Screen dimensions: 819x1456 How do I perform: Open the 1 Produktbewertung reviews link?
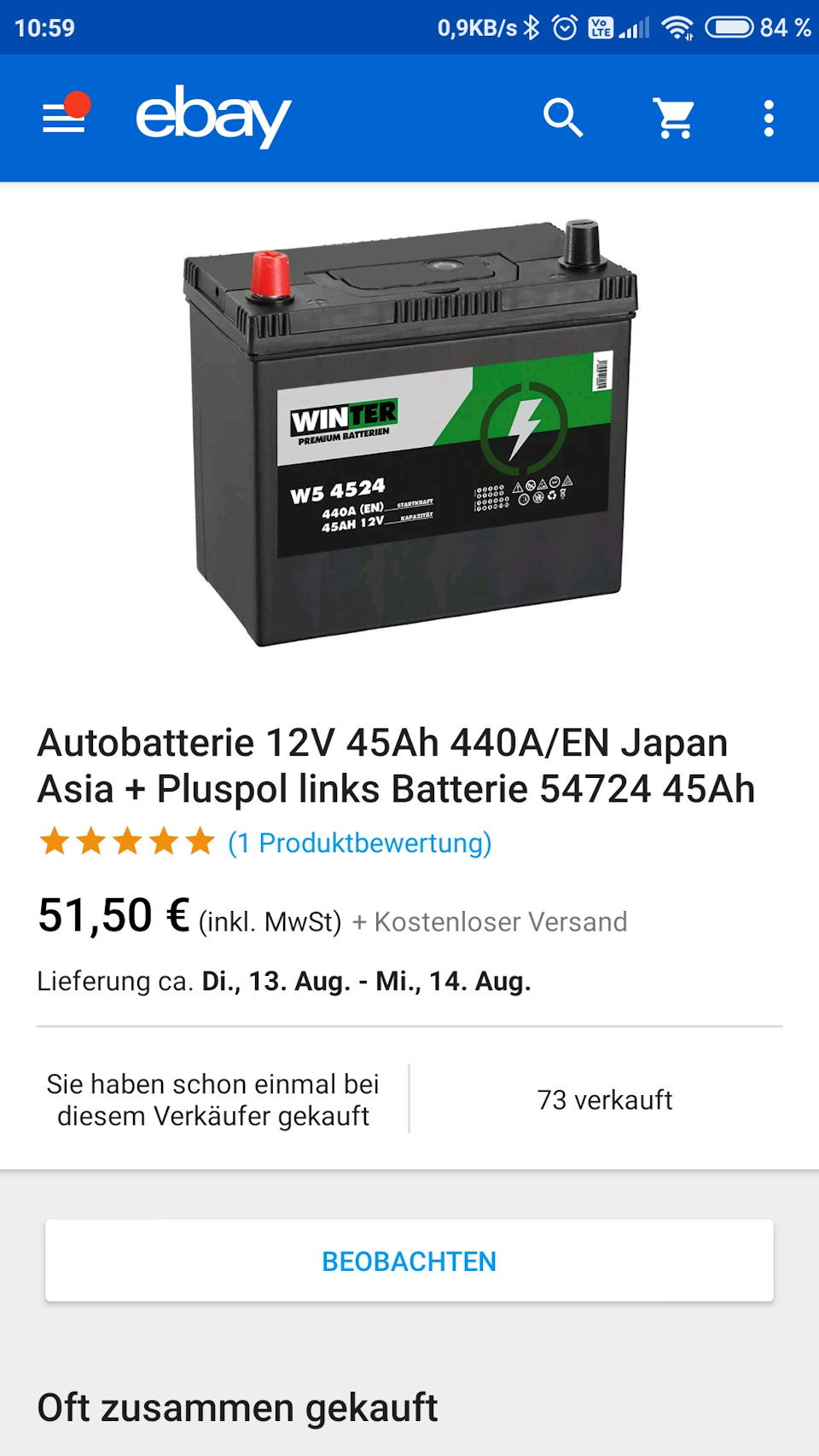coord(359,843)
